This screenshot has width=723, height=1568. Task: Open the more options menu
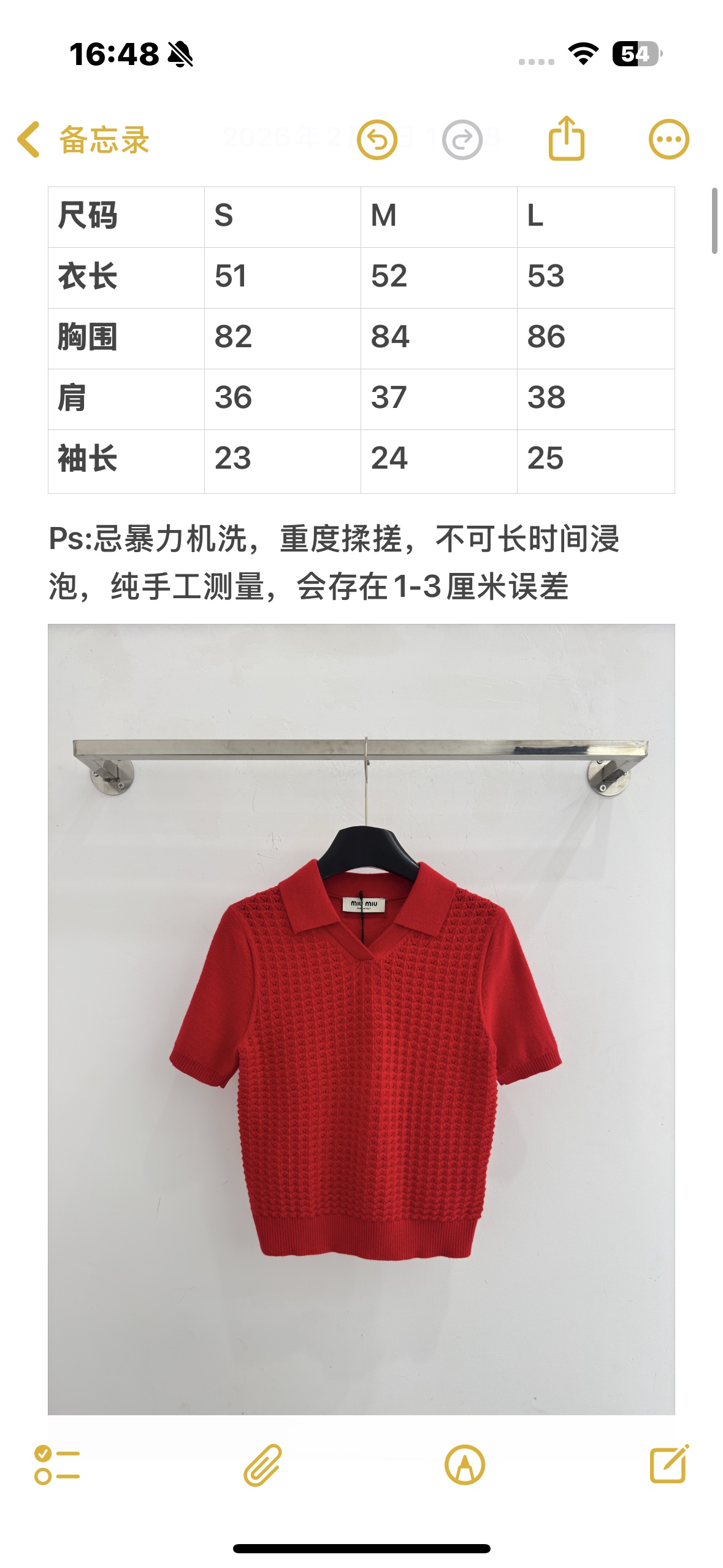(x=668, y=139)
